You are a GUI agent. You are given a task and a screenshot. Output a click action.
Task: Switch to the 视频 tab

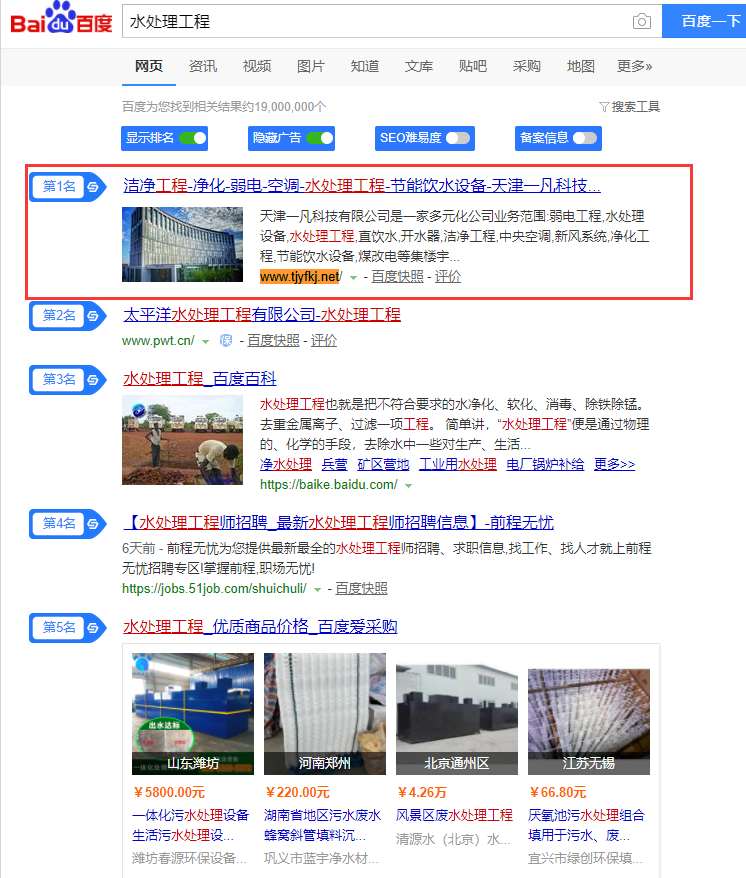pos(257,66)
